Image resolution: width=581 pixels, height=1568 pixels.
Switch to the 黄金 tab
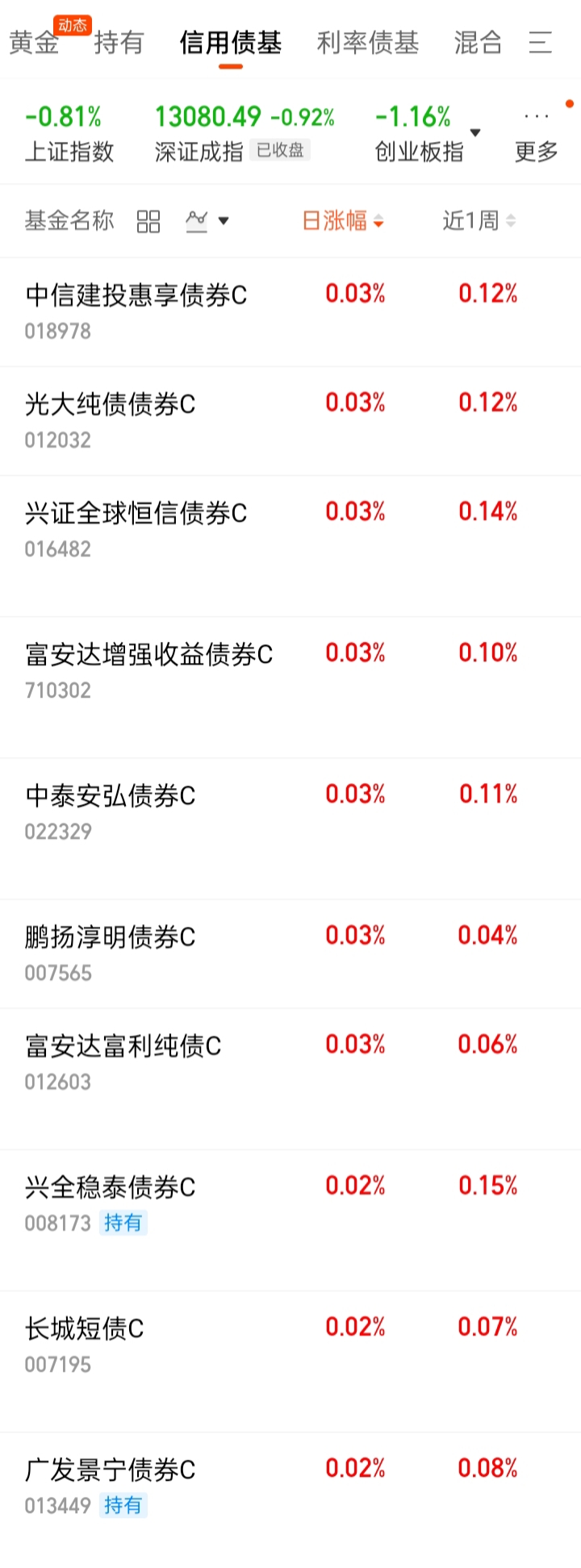[x=34, y=43]
